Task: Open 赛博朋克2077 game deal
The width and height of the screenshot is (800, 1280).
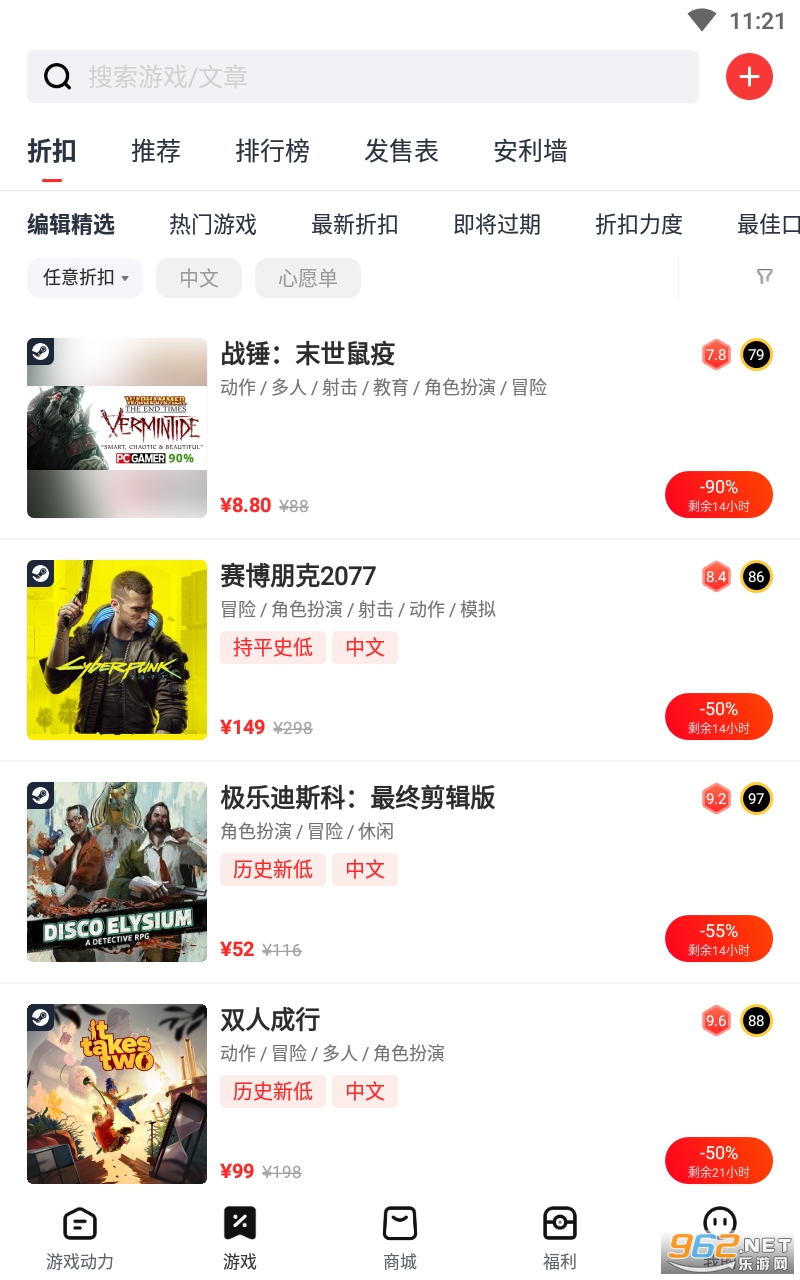Action: 400,650
